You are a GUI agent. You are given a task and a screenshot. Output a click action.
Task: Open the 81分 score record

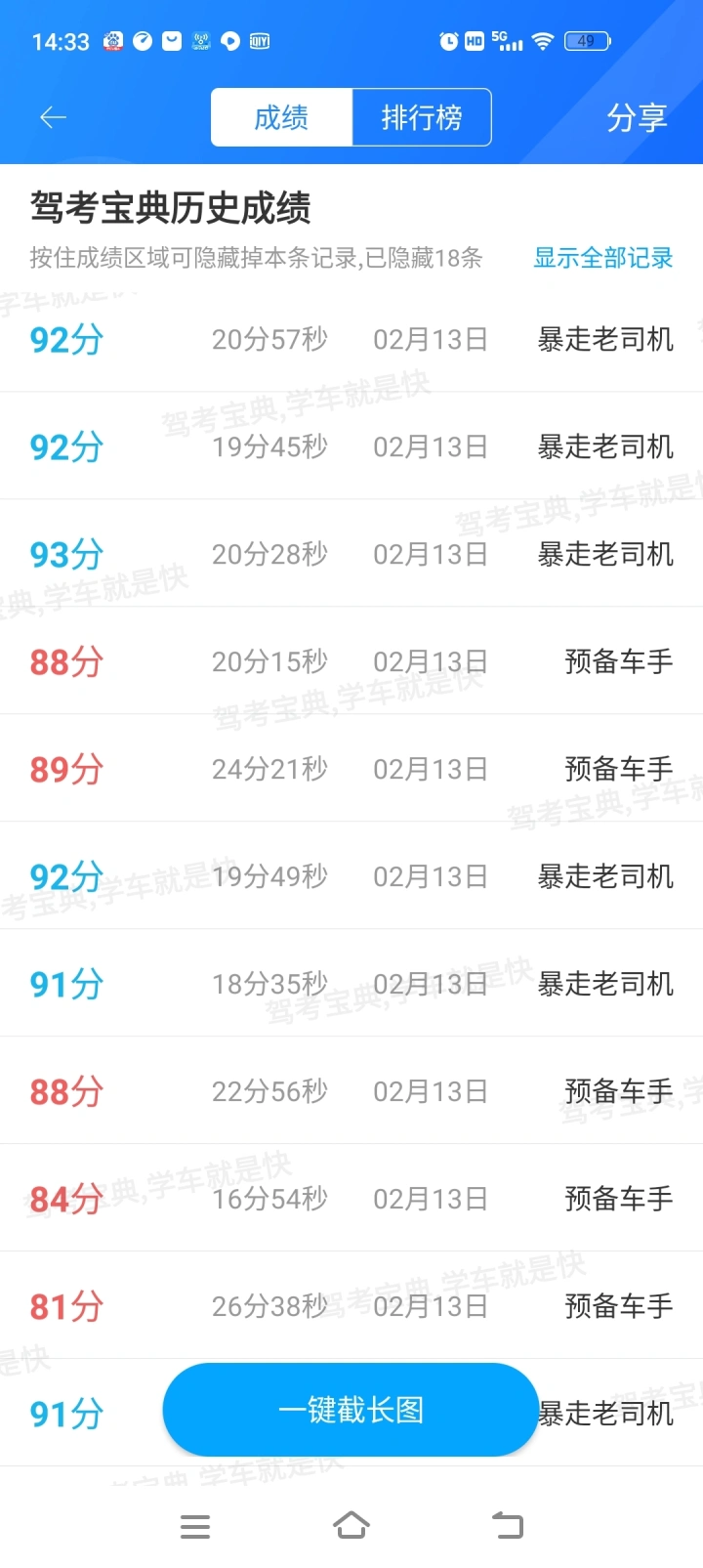pyautogui.click(x=351, y=1306)
